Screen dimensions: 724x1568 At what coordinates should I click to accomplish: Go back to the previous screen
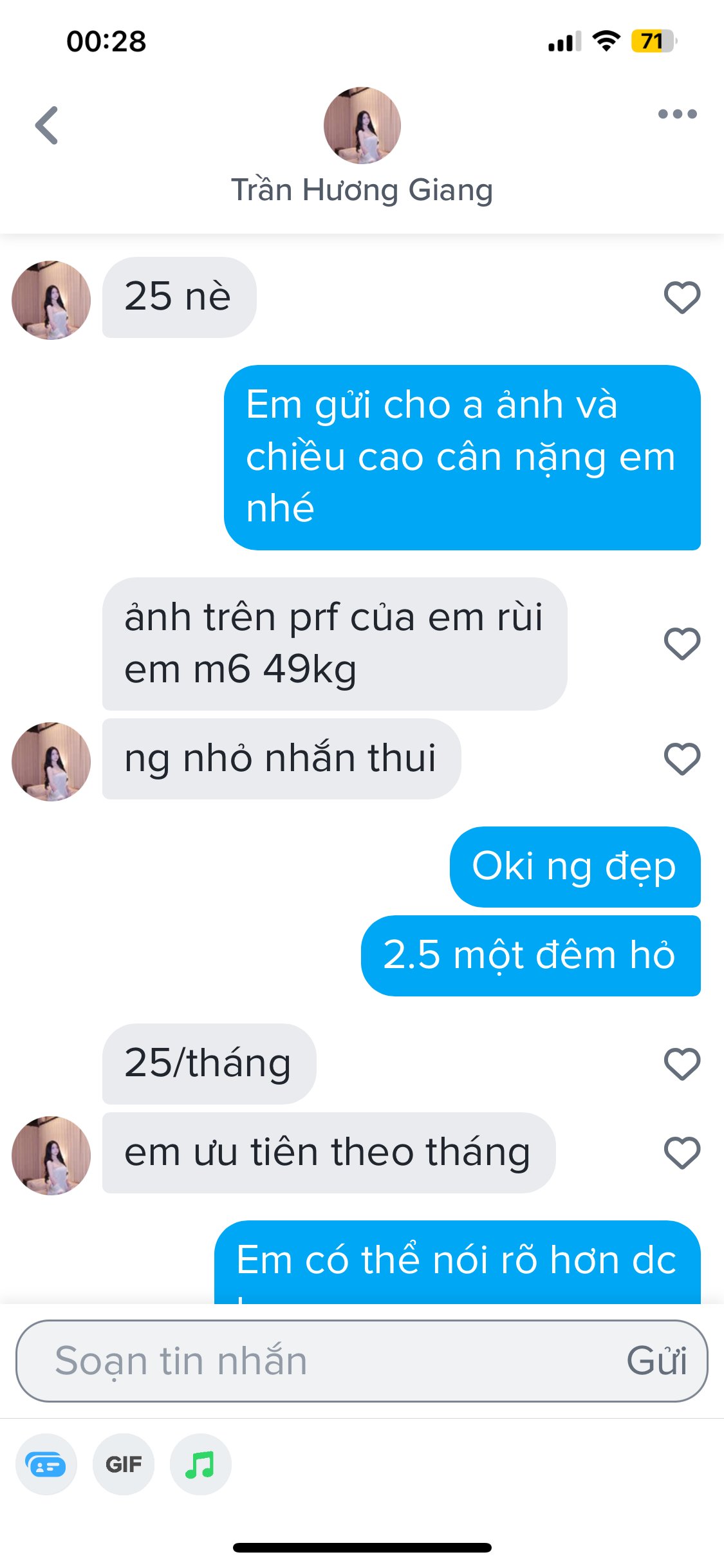(47, 126)
